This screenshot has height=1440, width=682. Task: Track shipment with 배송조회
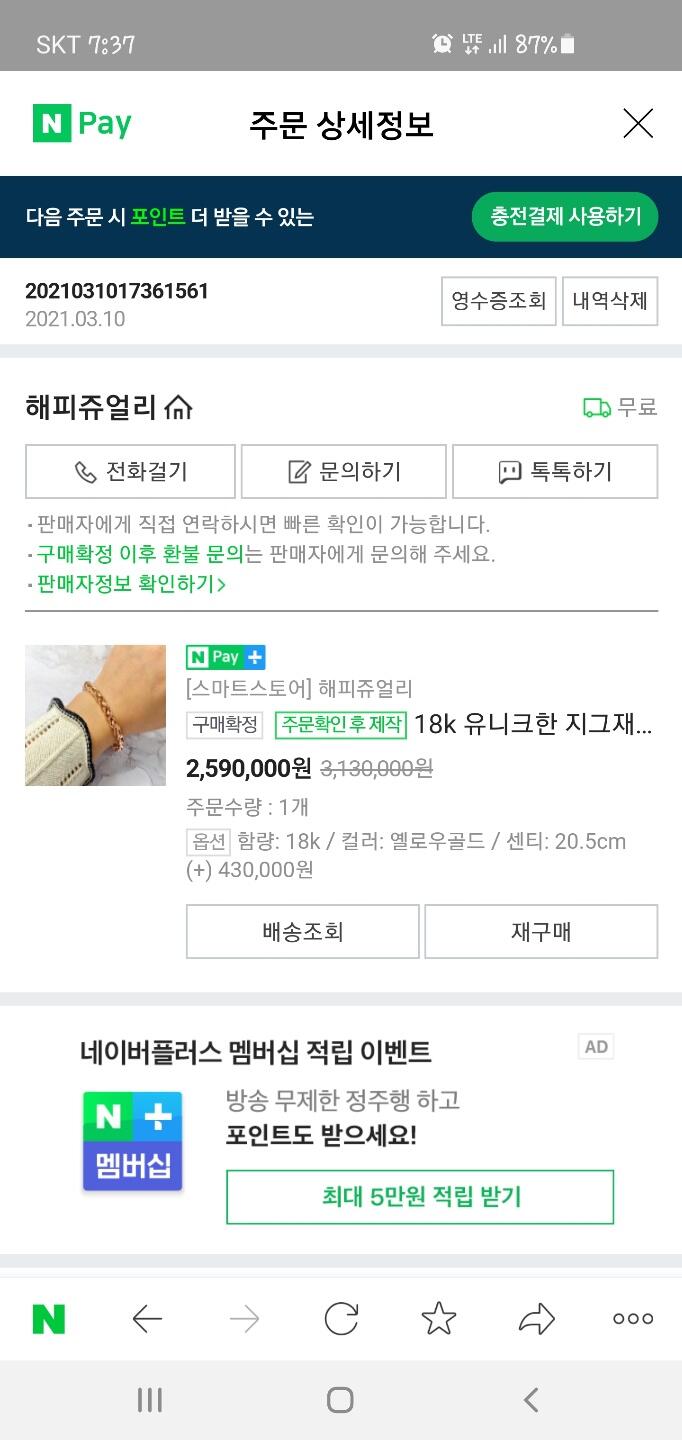click(x=303, y=932)
